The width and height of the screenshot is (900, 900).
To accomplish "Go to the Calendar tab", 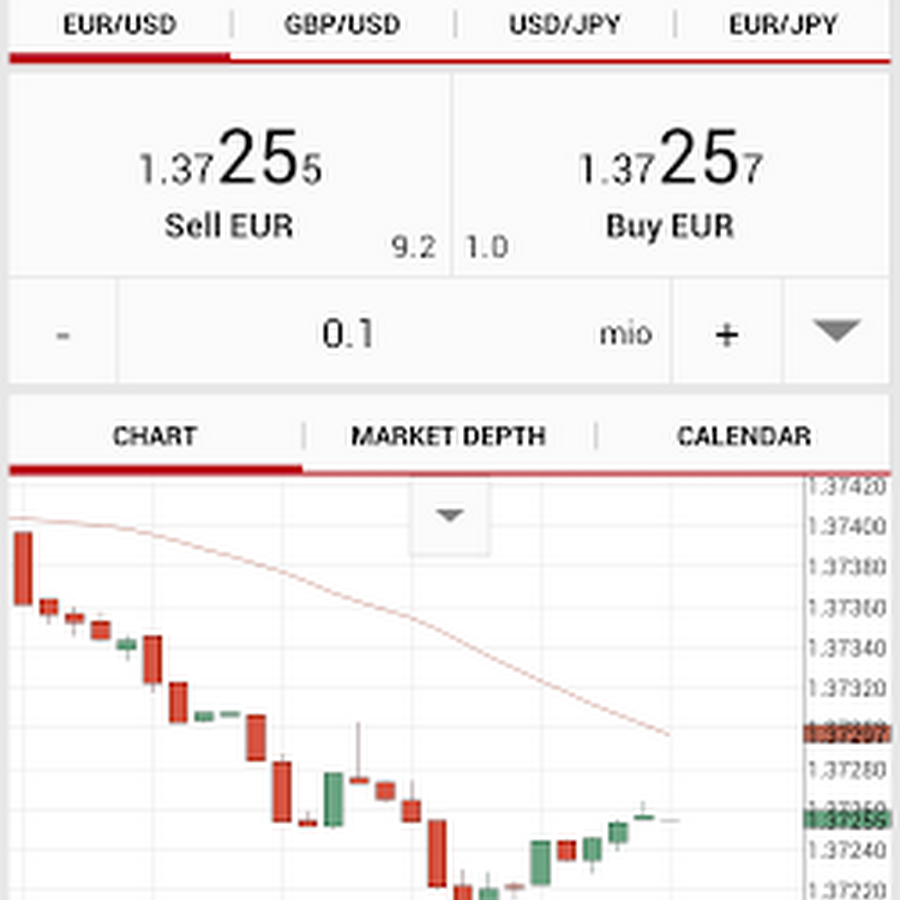I will click(743, 436).
